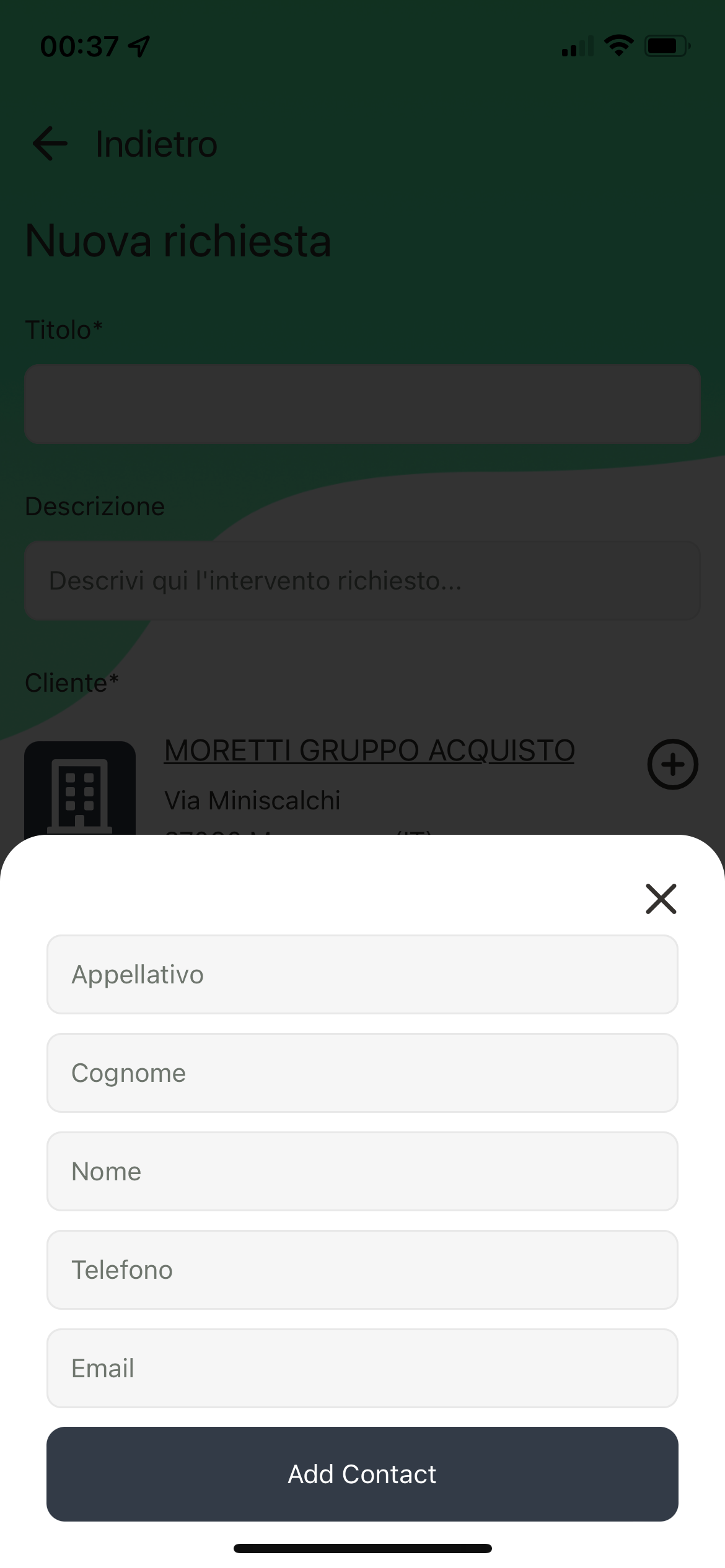
Task: Close the add contact sheet
Action: [661, 899]
